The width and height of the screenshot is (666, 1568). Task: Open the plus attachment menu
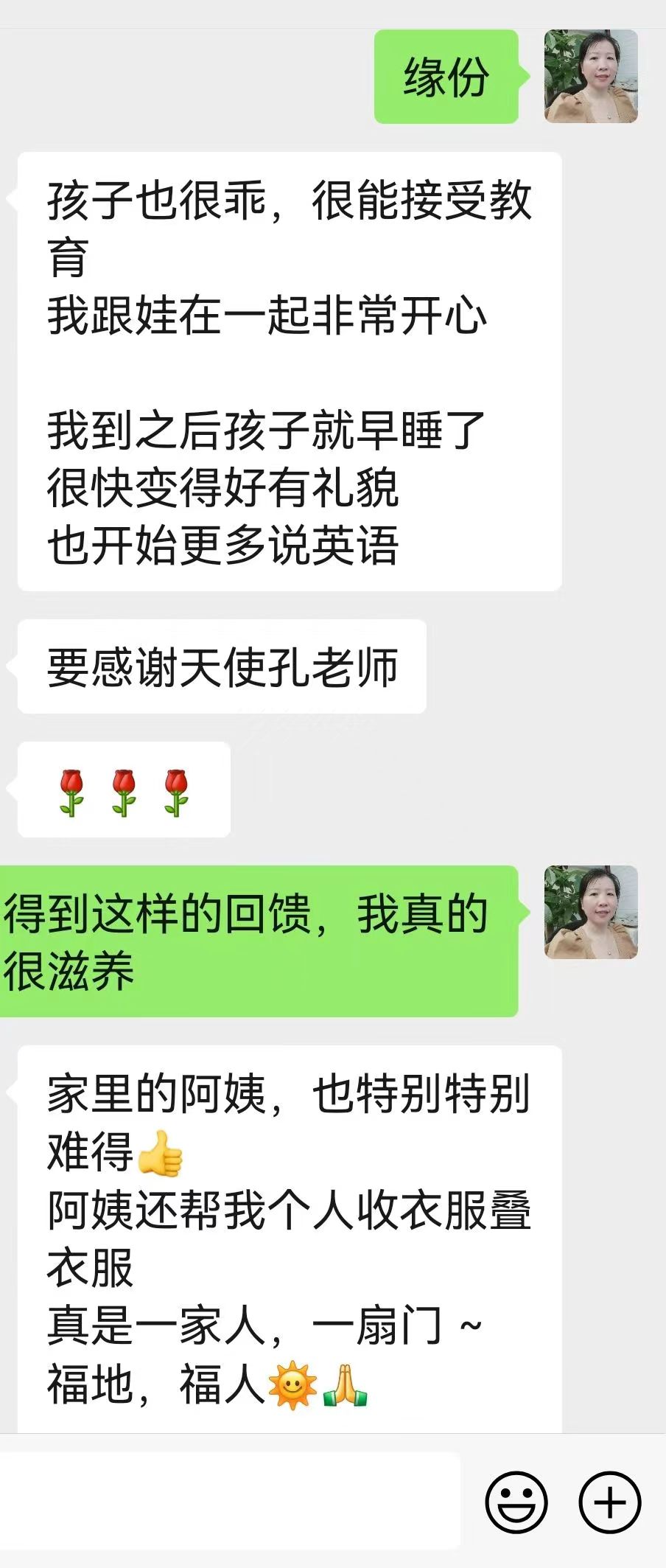(610, 1502)
